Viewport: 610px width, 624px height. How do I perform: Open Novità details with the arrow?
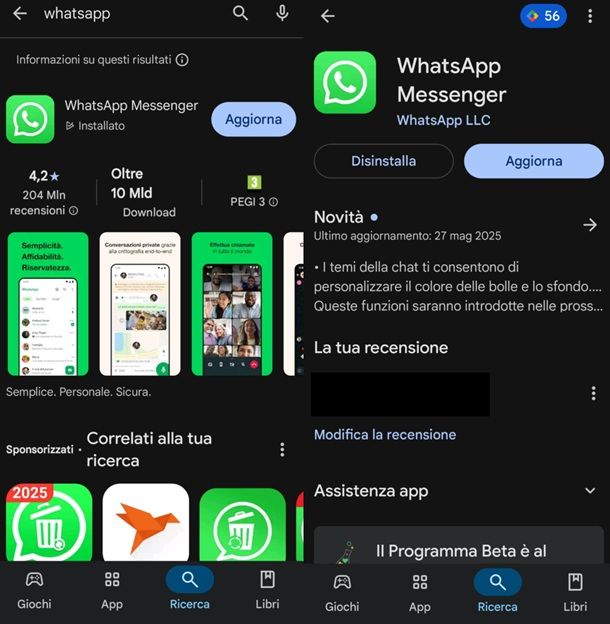[x=590, y=225]
